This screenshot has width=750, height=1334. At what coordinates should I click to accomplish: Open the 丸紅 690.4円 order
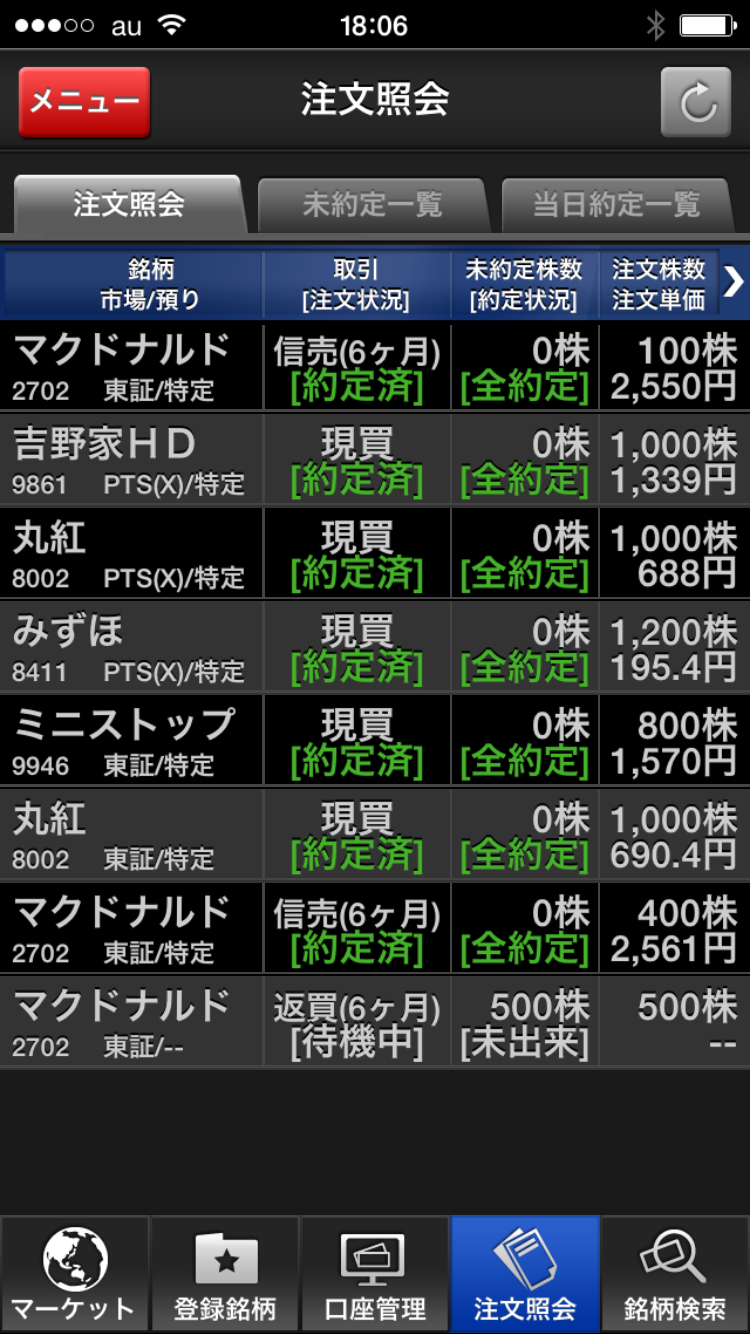coord(375,835)
